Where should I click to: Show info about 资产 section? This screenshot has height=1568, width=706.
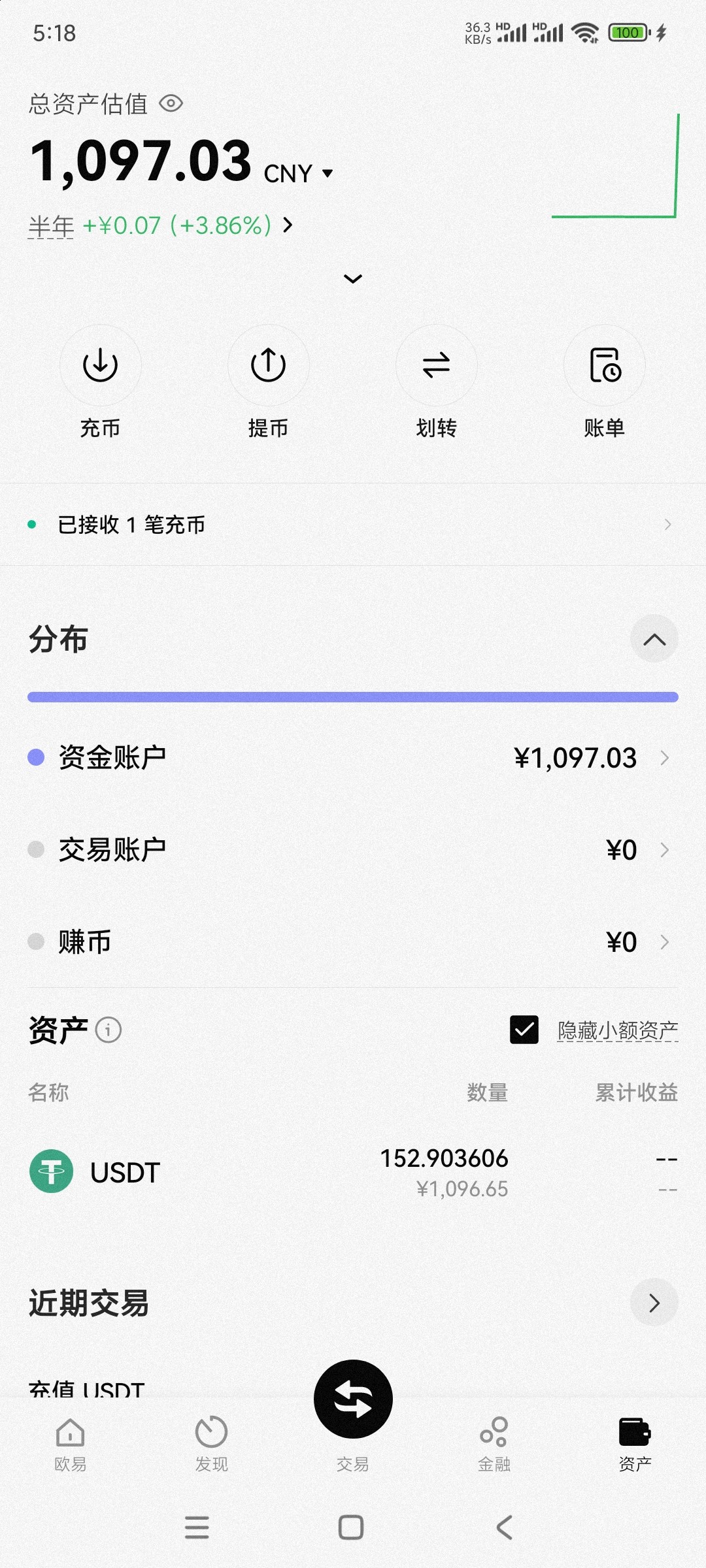(x=109, y=1030)
